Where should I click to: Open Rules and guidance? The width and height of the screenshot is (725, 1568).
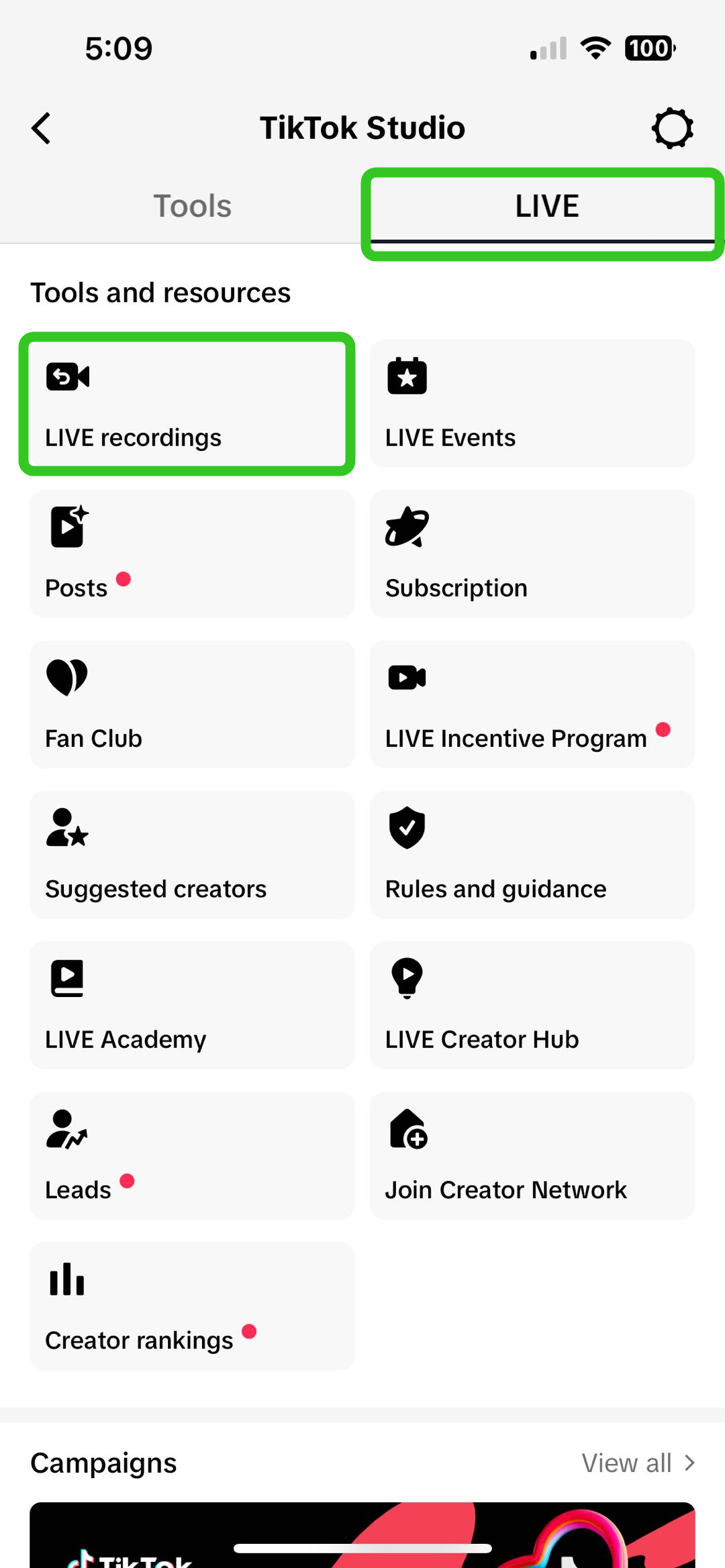point(532,855)
